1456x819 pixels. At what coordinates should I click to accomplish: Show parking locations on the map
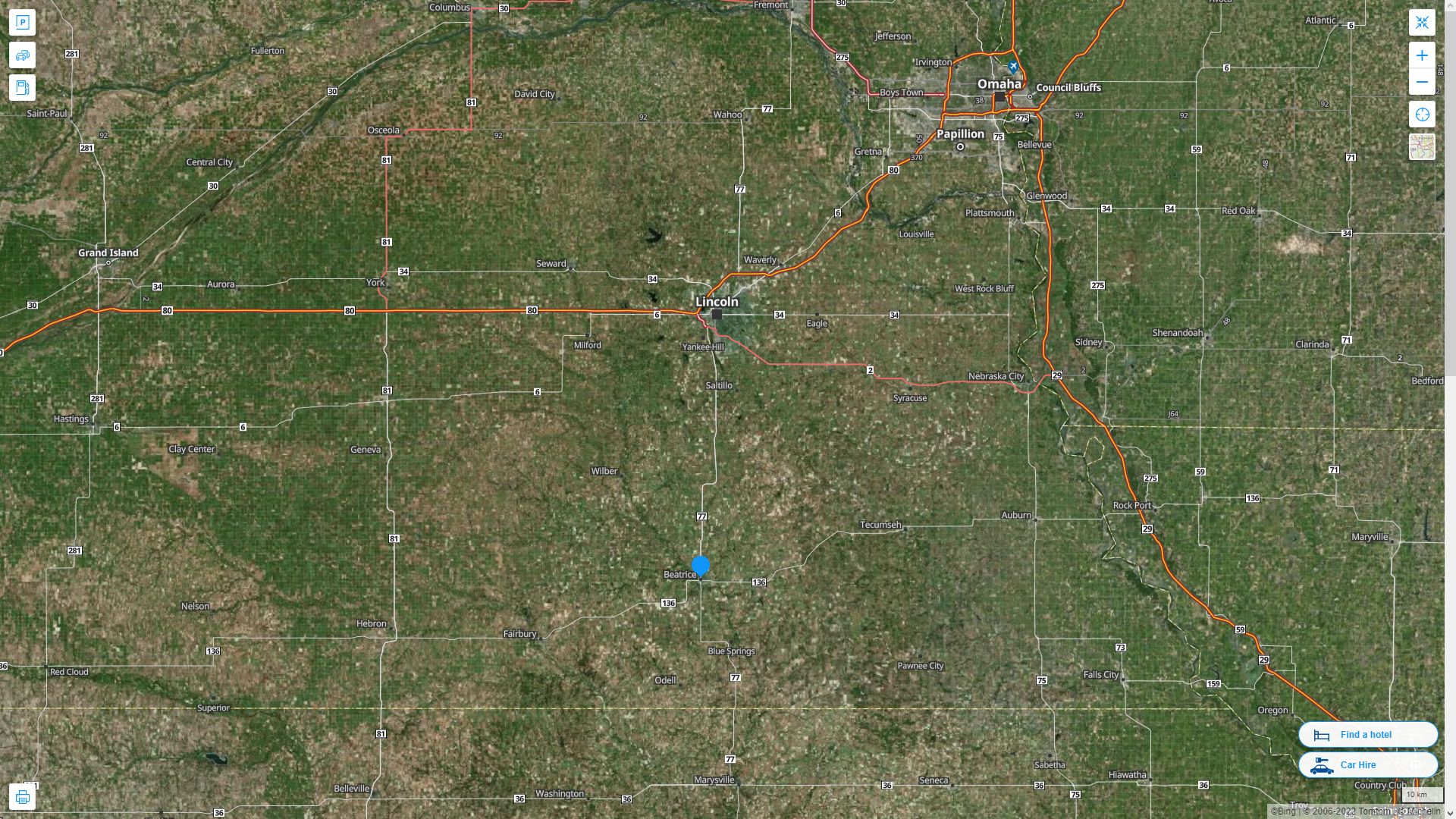pos(22,23)
